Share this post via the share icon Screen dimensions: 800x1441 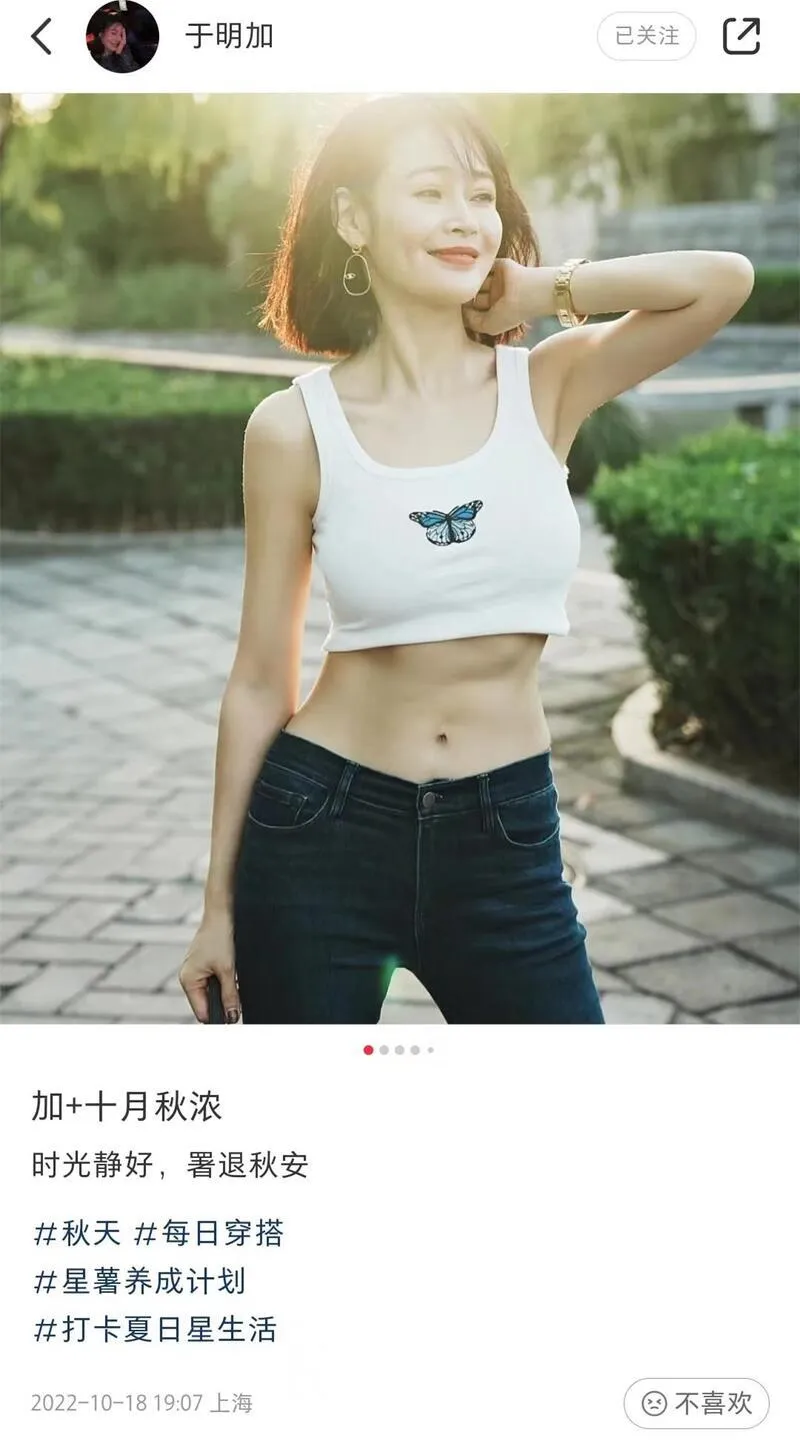[741, 37]
